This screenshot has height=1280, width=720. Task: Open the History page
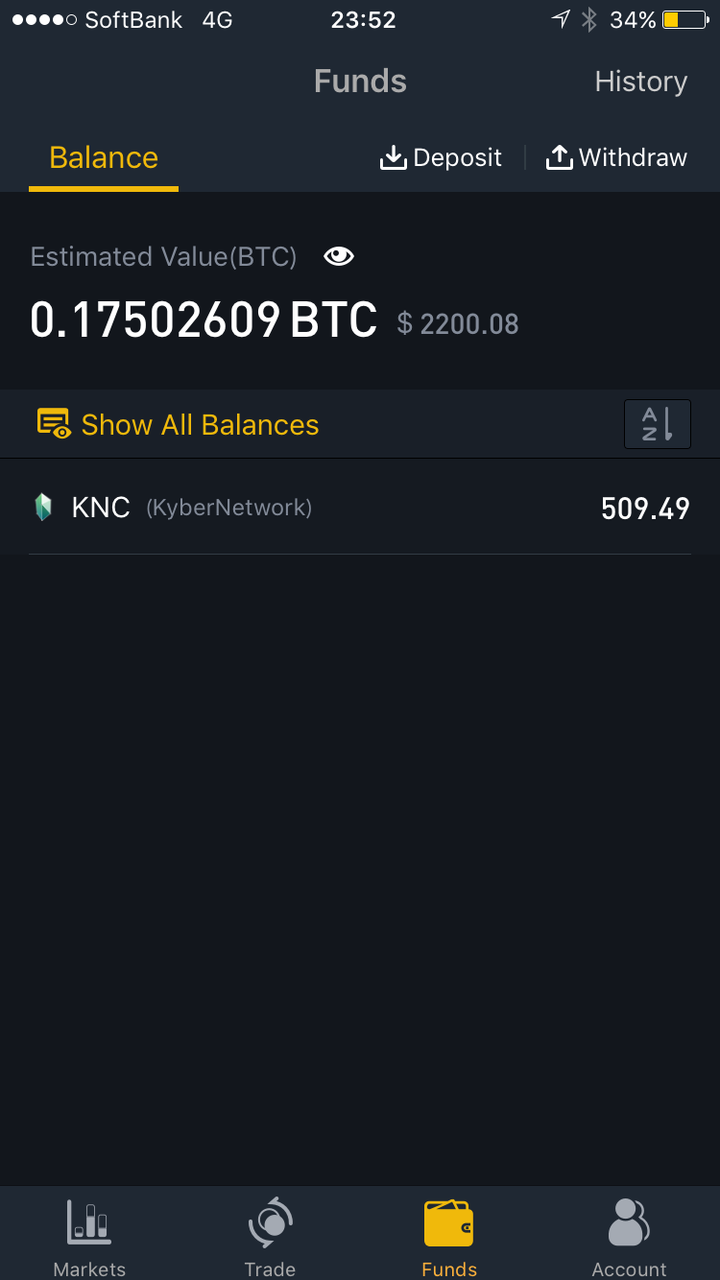[x=641, y=81]
